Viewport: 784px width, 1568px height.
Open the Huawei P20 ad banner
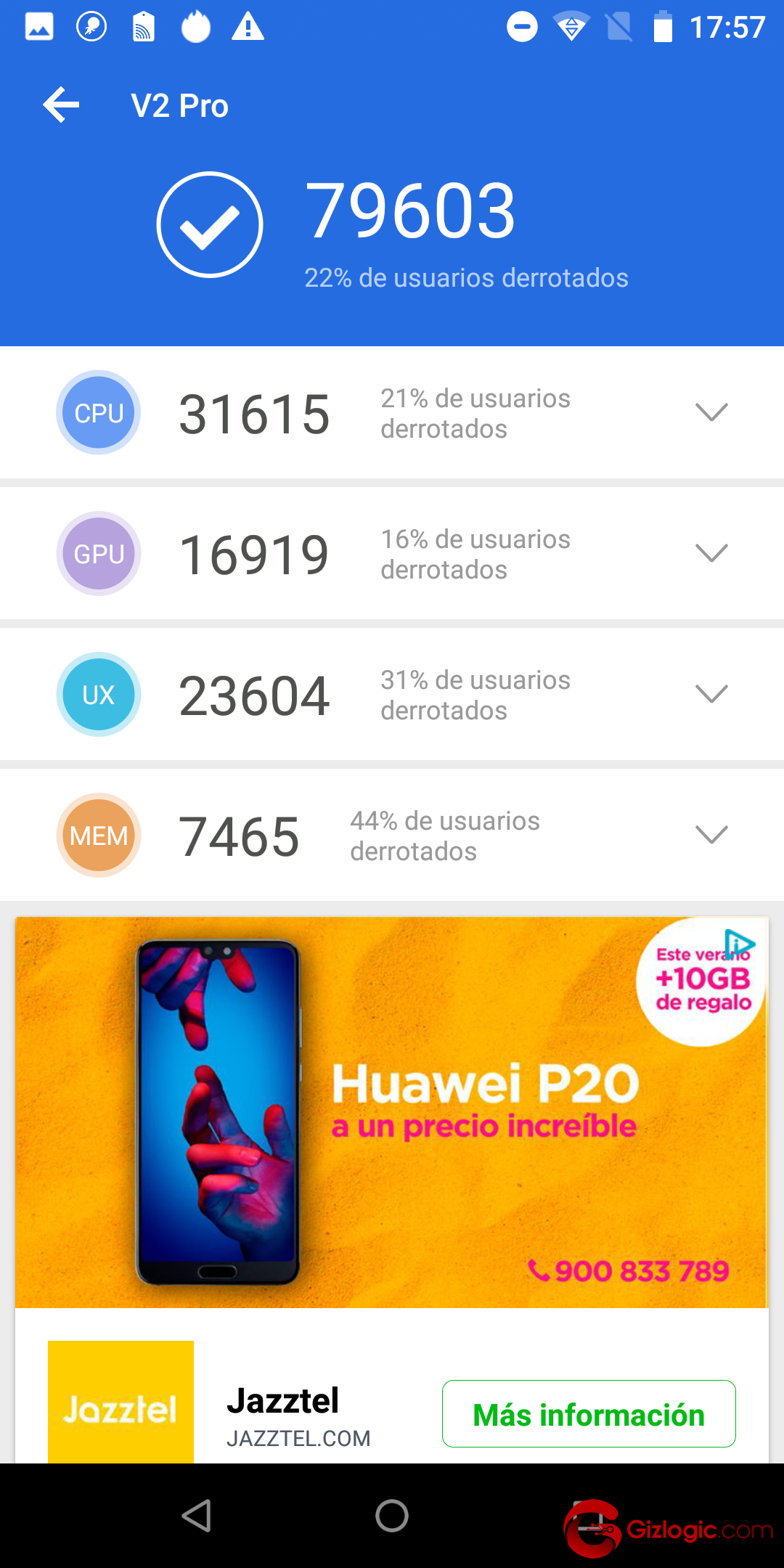pos(392,1112)
